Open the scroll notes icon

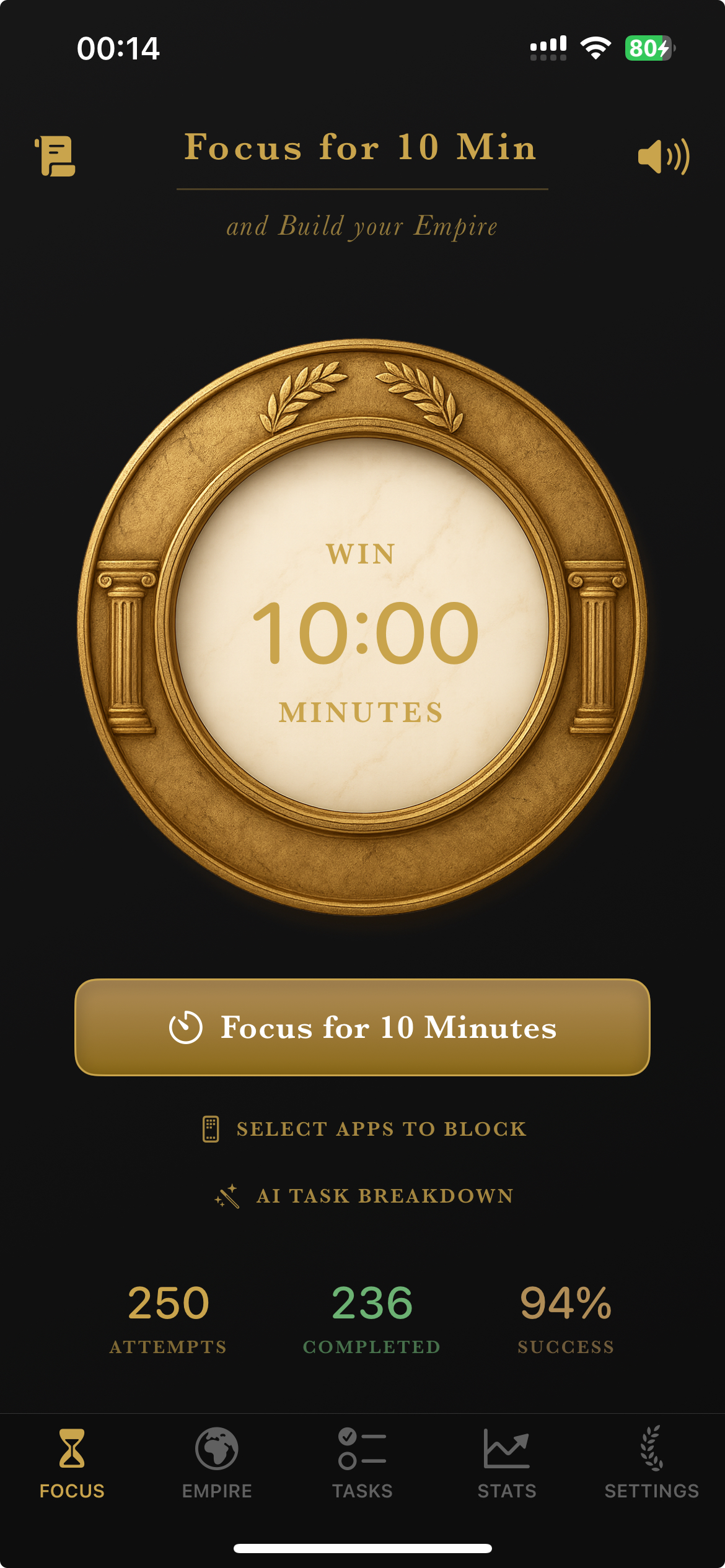(56, 156)
